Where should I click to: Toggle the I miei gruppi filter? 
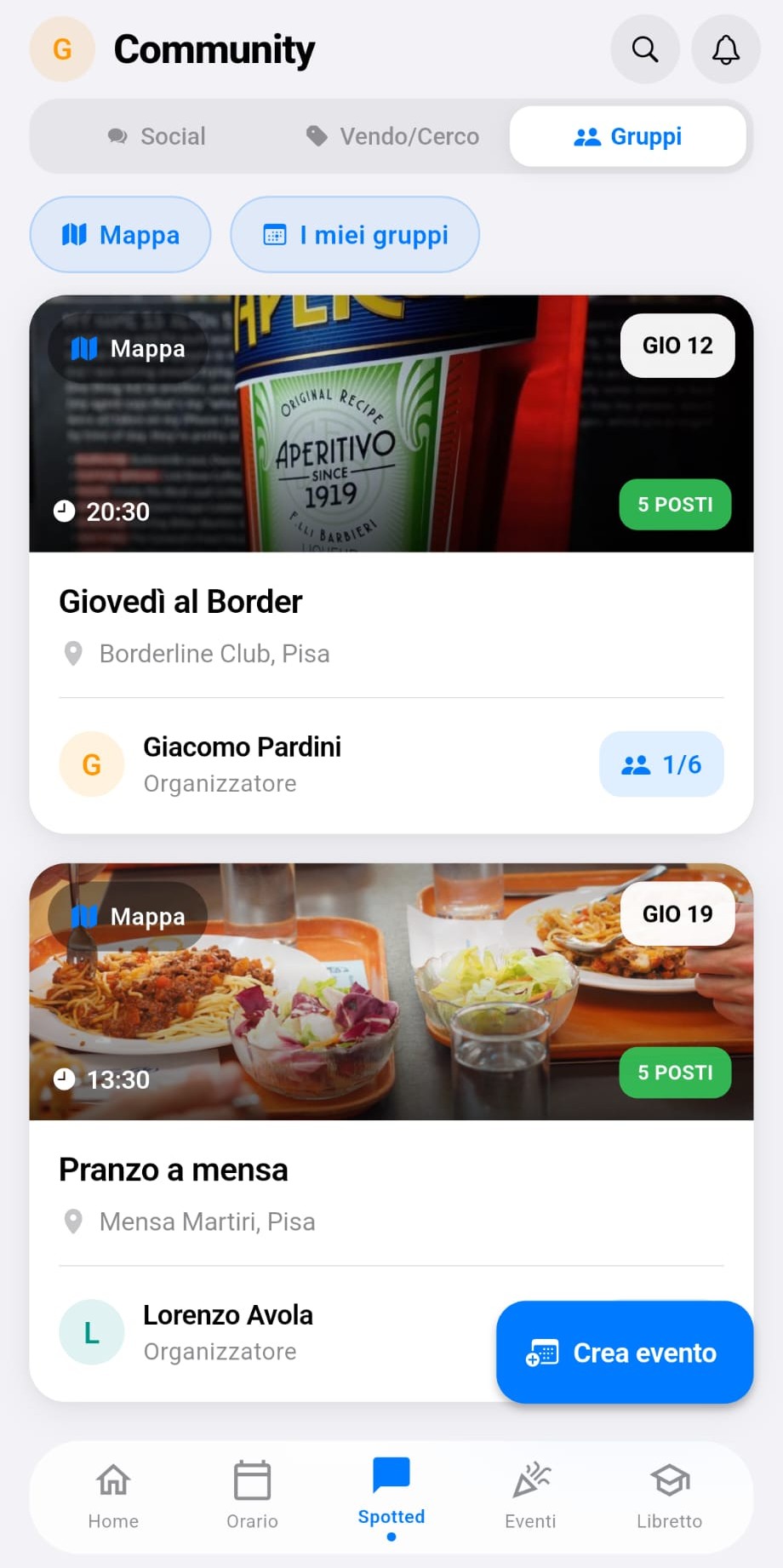pos(354,235)
